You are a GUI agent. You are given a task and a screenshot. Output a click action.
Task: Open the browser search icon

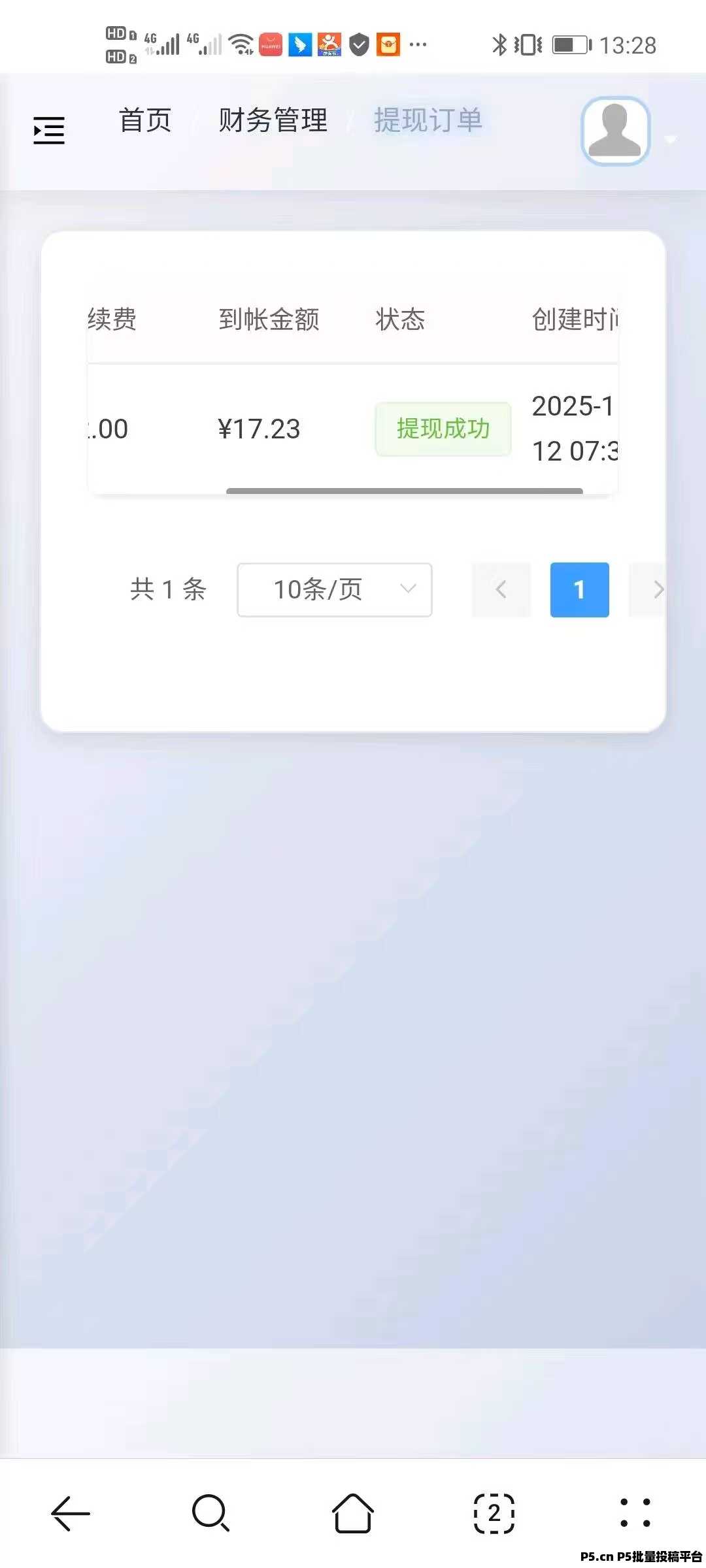(209, 1512)
